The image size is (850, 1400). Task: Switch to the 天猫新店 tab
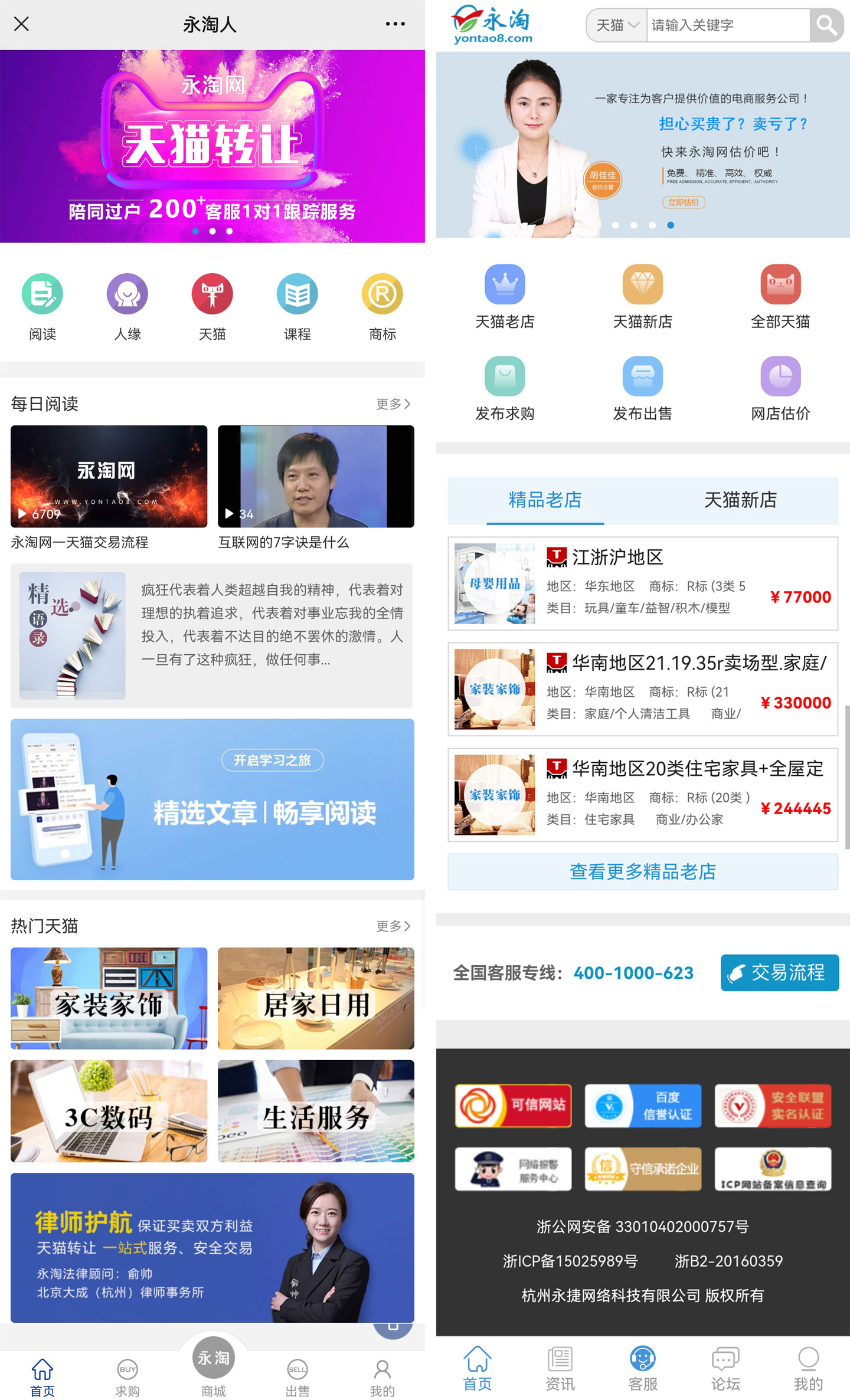click(740, 500)
